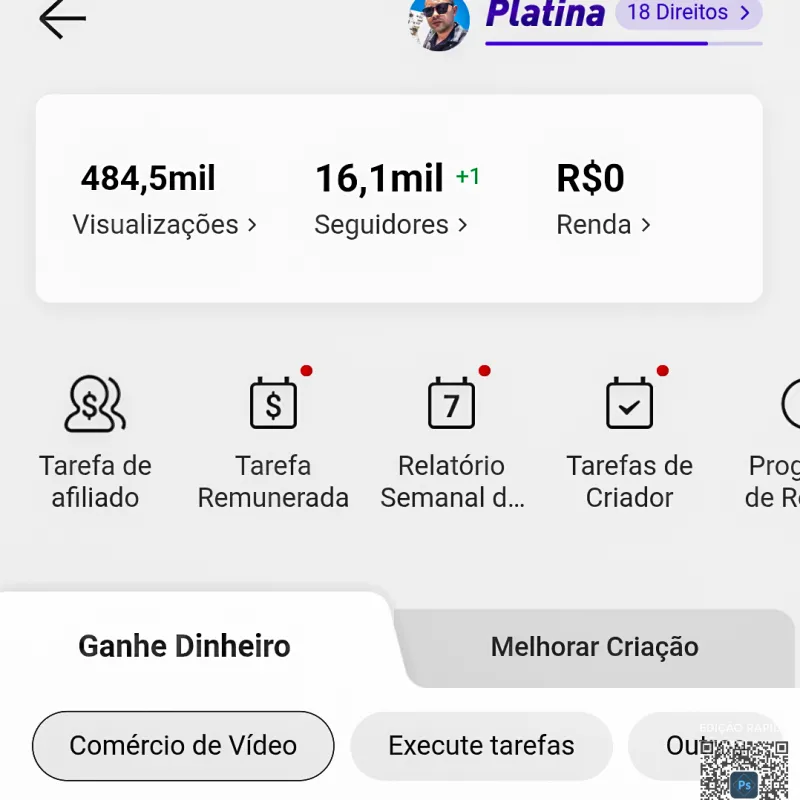Open Tarefa de afiliado

tap(95, 441)
